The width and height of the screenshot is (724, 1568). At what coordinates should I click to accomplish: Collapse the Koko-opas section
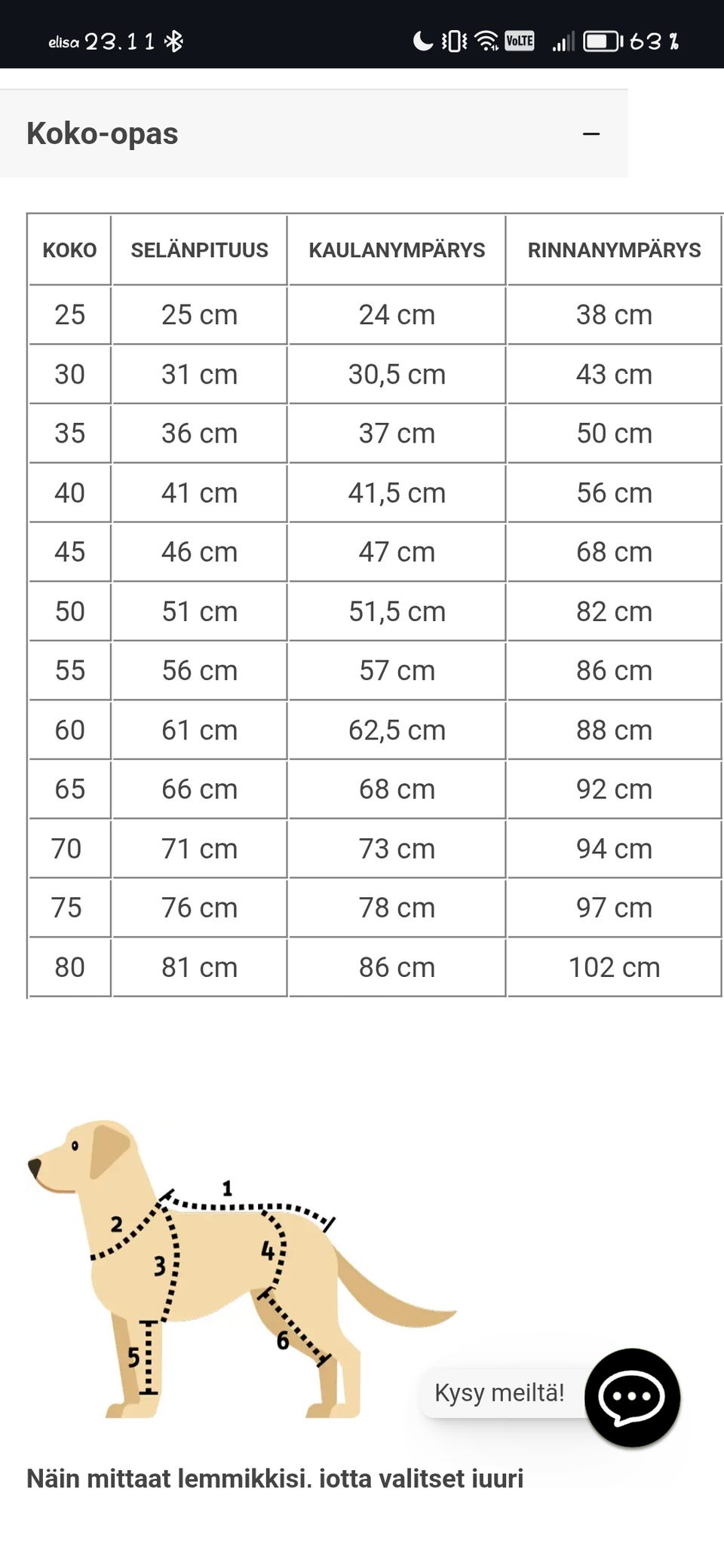(x=591, y=134)
